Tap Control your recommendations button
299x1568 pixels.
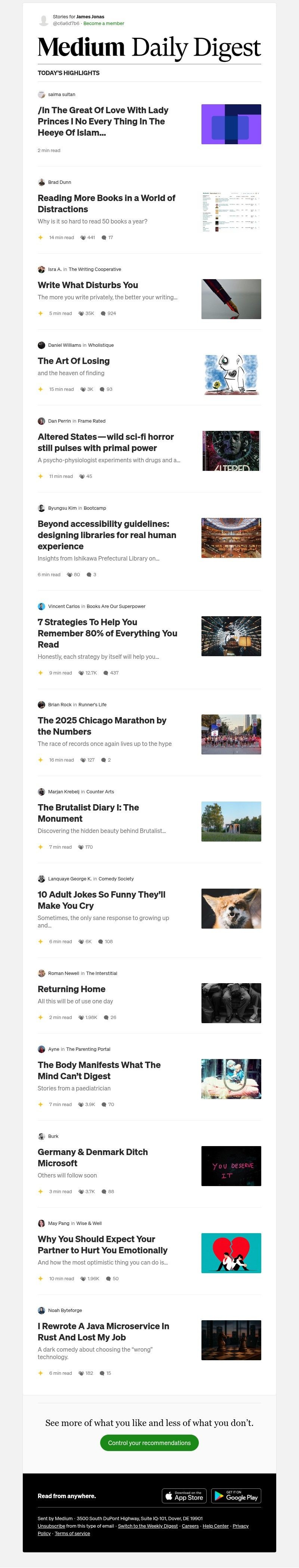pyautogui.click(x=149, y=1442)
